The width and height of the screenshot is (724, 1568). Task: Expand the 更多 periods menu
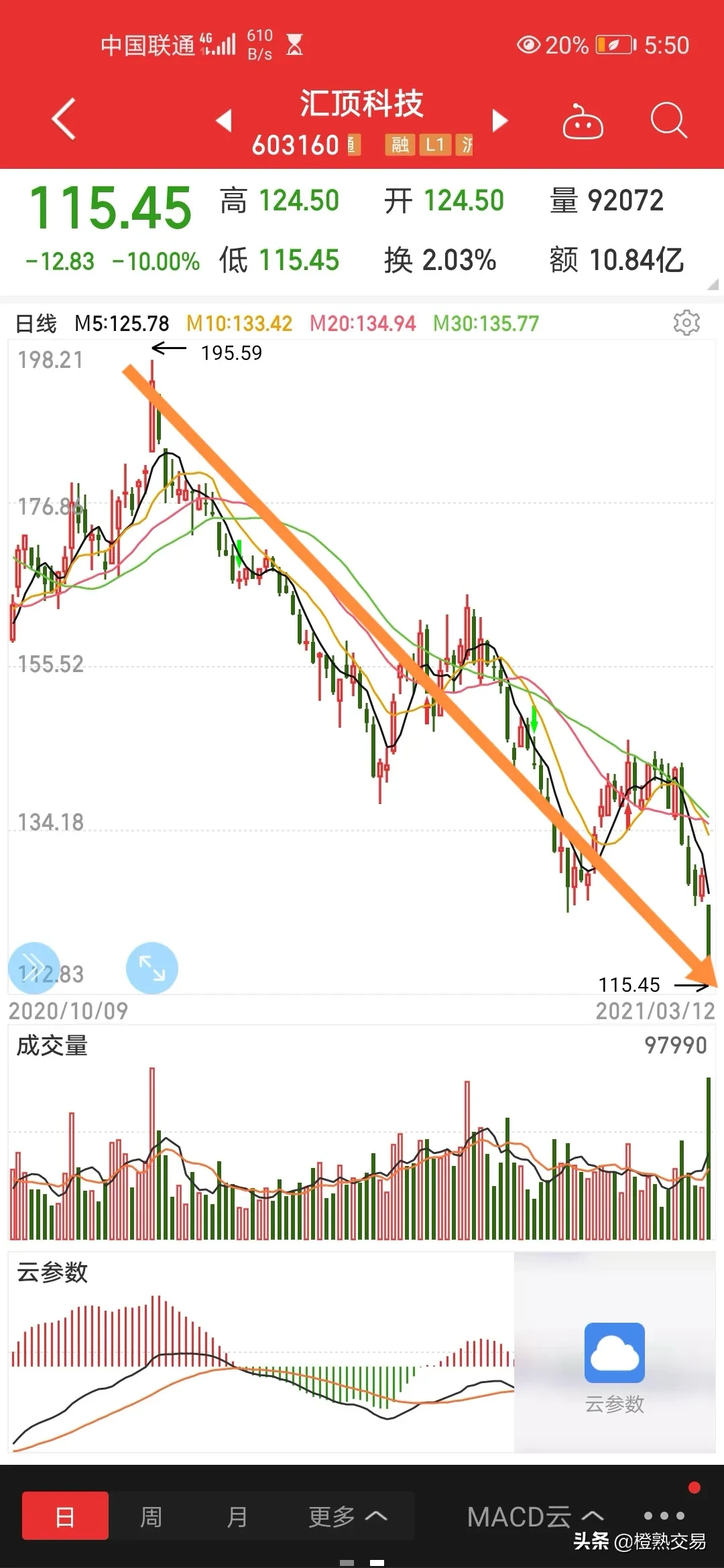tap(347, 1516)
